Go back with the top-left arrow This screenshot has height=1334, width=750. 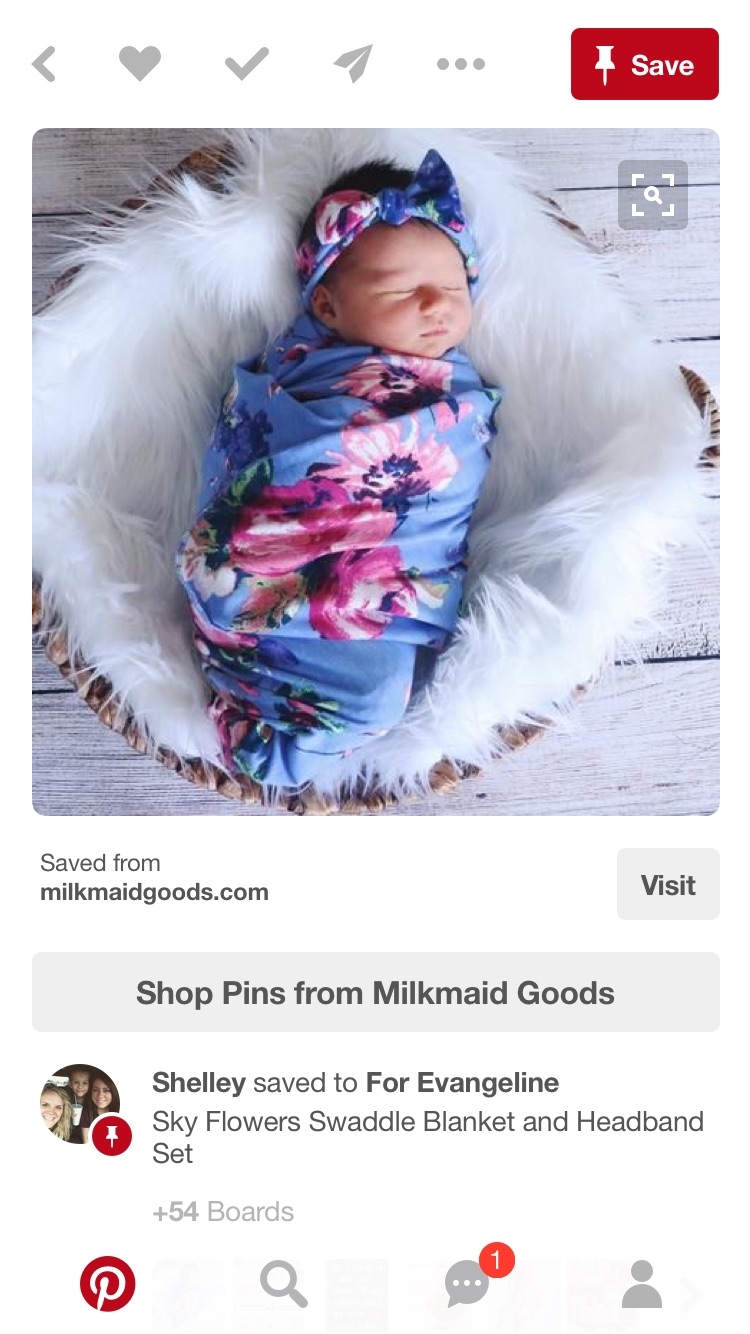(44, 65)
